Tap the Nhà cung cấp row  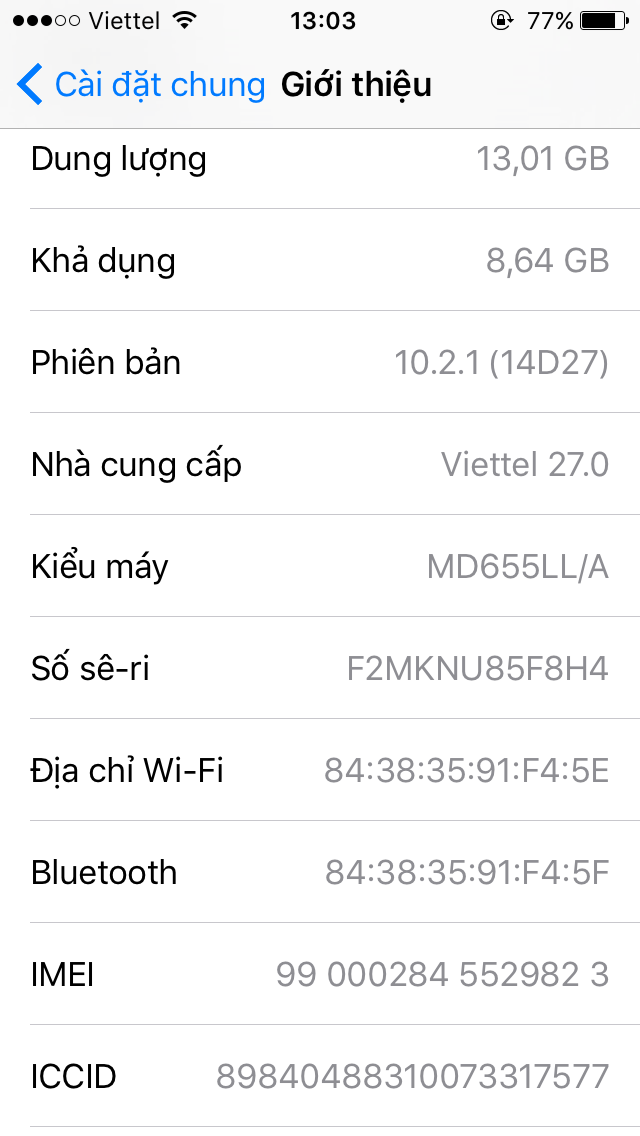coord(320,465)
